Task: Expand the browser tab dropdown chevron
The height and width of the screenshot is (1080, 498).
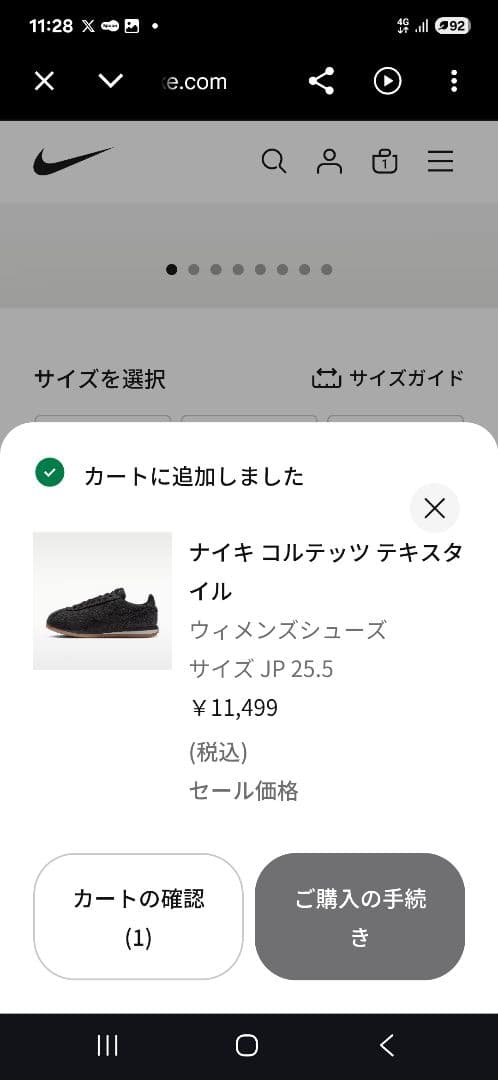Action: [110, 82]
